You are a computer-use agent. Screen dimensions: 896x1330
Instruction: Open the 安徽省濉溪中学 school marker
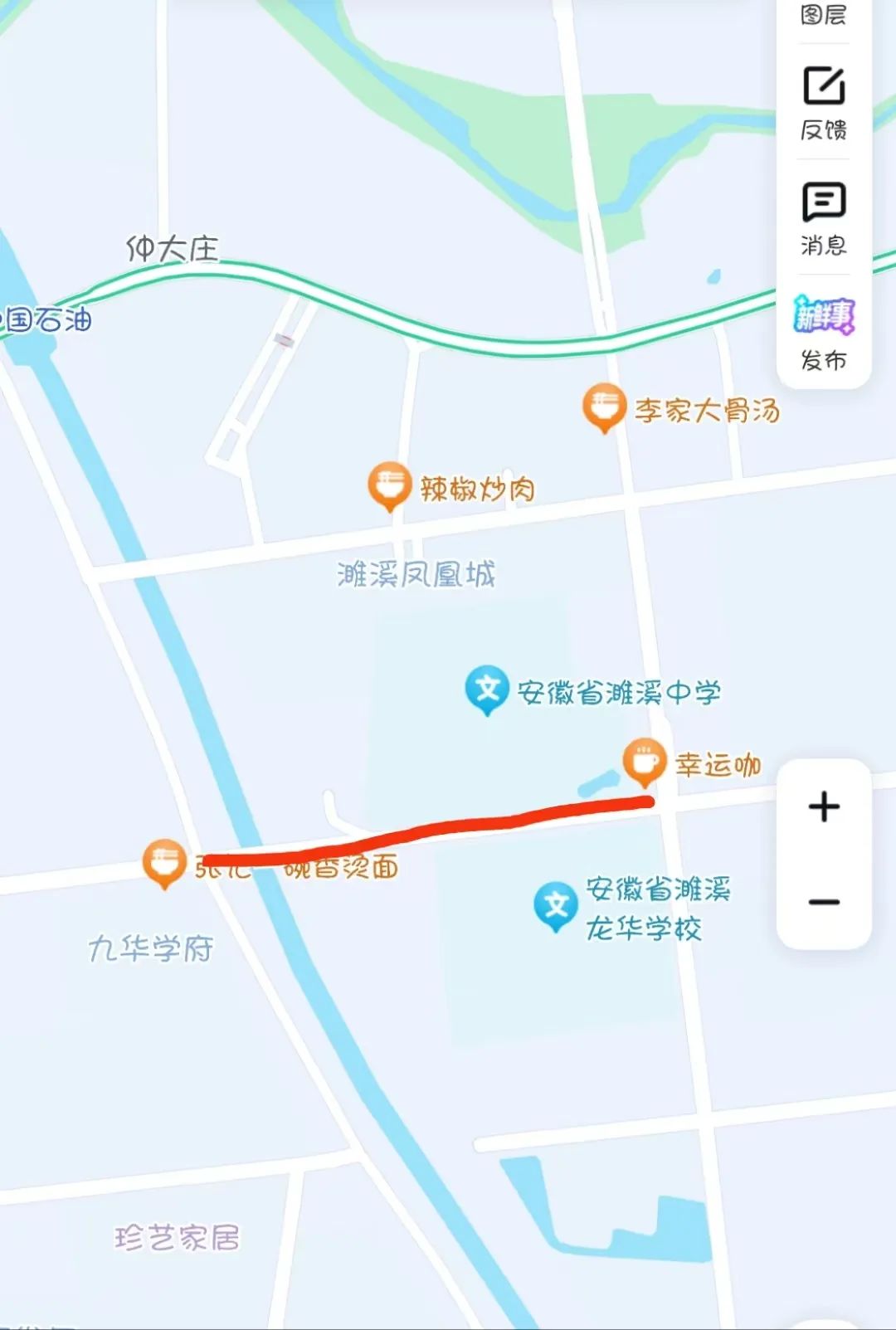[487, 689]
